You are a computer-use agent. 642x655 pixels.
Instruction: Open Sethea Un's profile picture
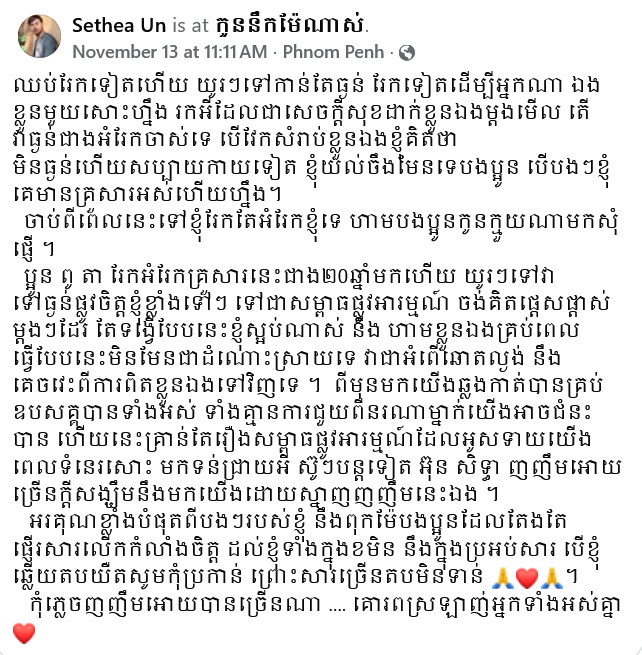39,36
